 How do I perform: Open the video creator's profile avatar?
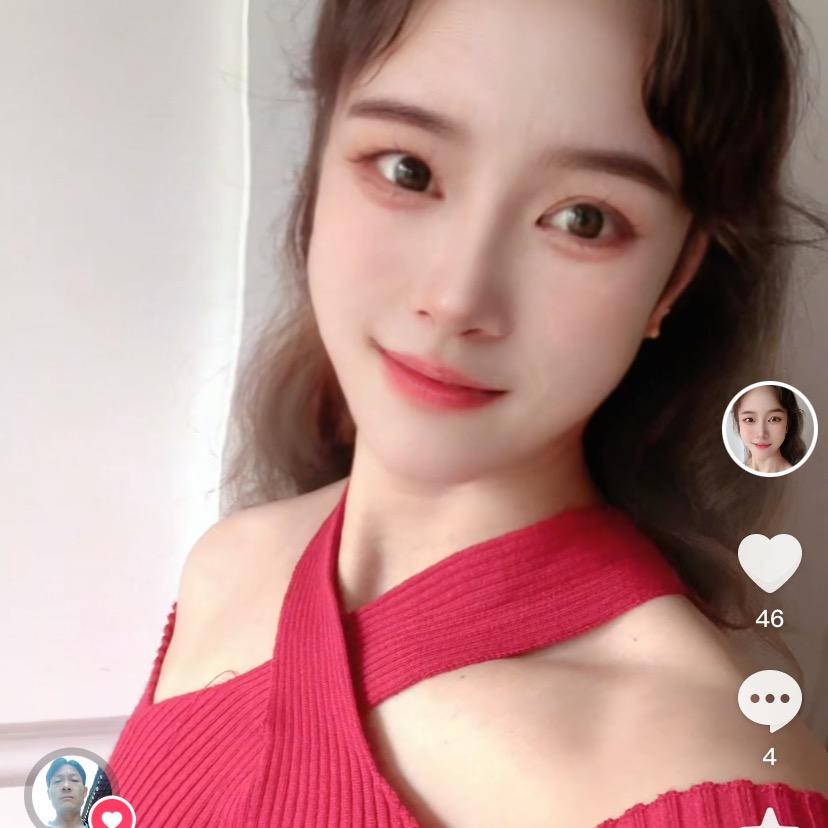click(x=769, y=429)
